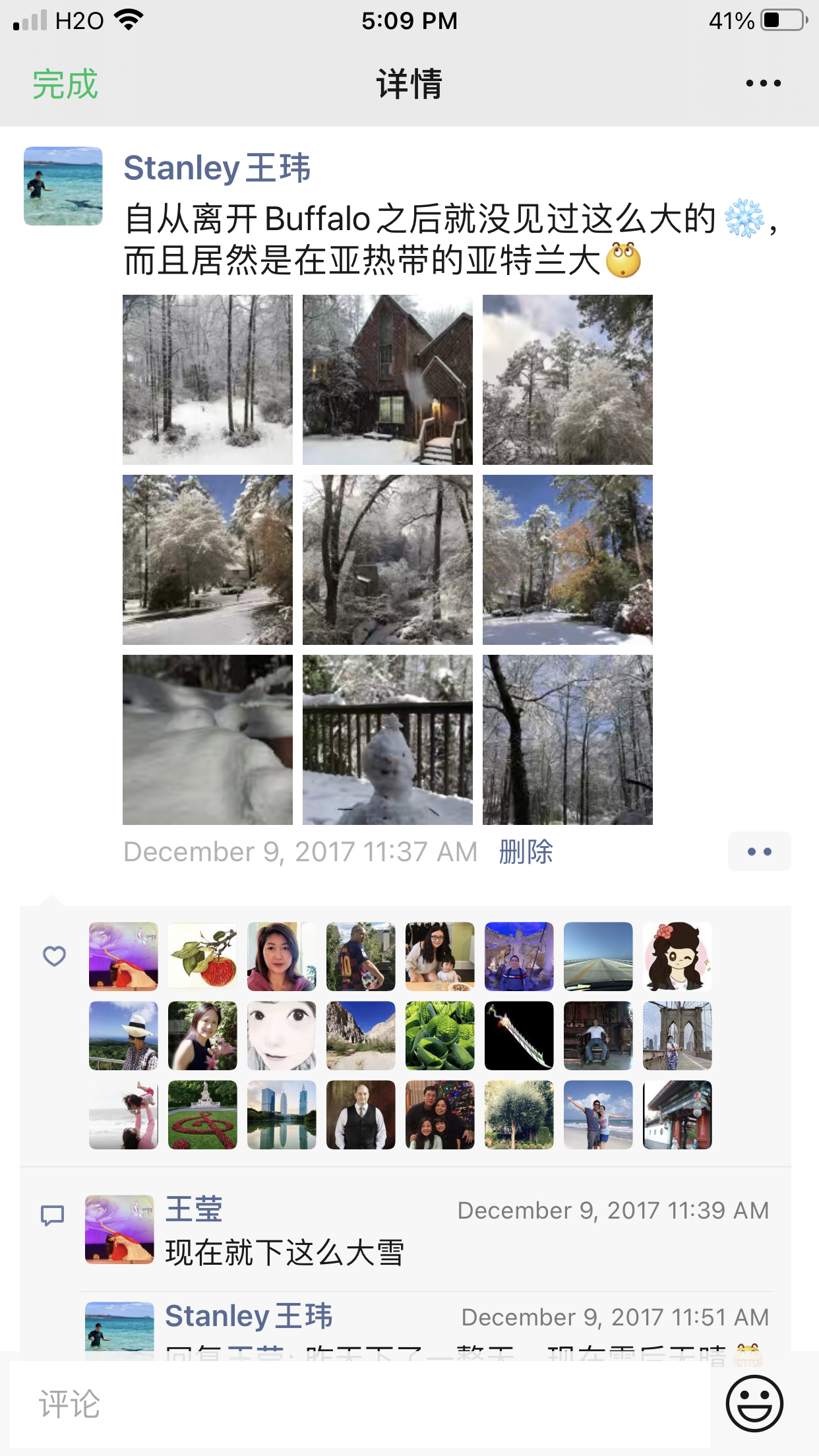This screenshot has width=819, height=1456.
Task: Open the Stanley 王玮 name link above the post text
Action: 217,168
